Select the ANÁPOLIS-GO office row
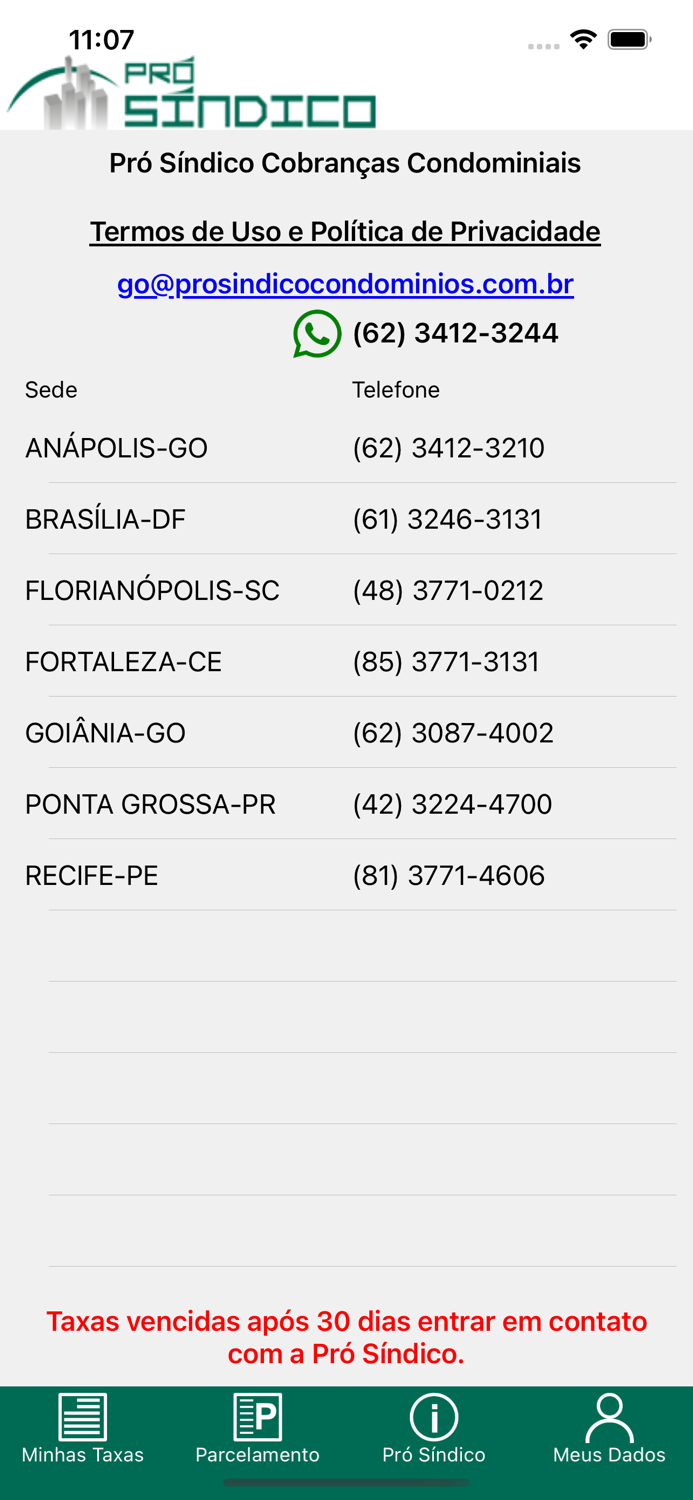Screen dimensions: 693x1500 pyautogui.click(x=346, y=448)
